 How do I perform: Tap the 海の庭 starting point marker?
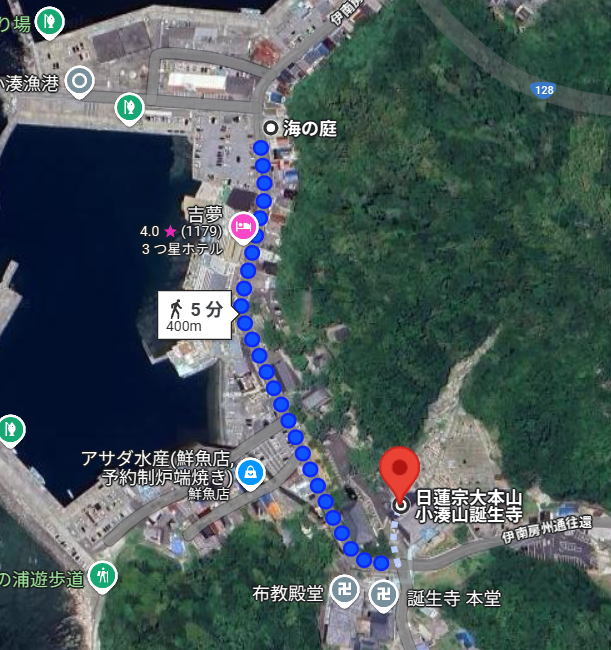[270, 128]
